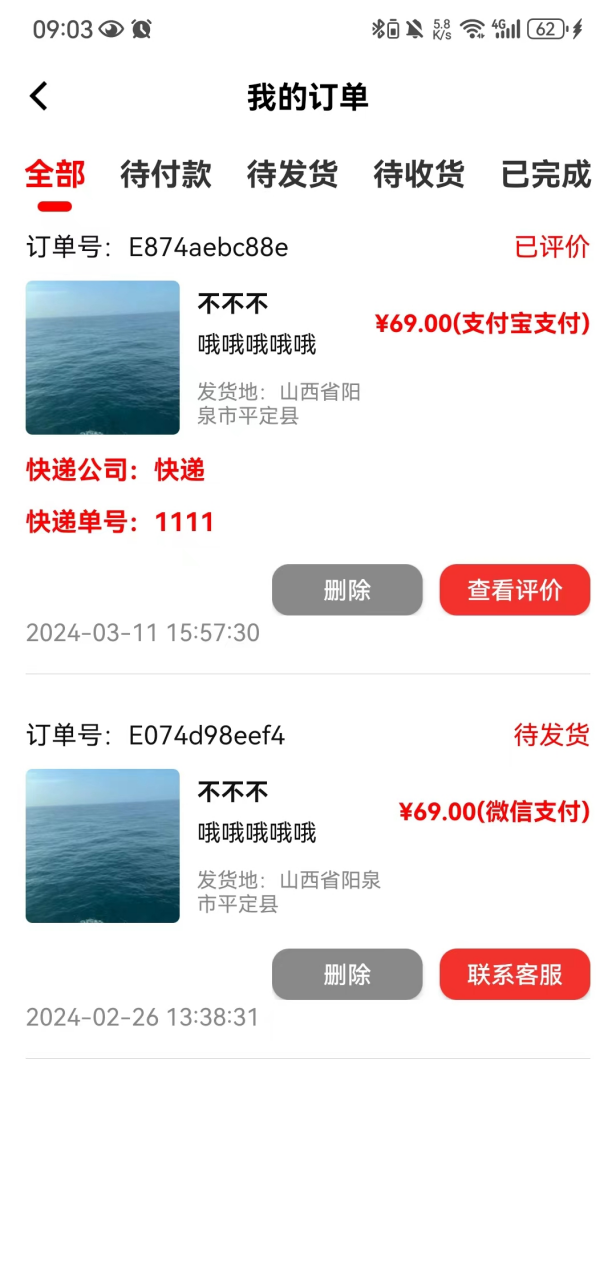The width and height of the screenshot is (616, 1280).
Task: Delete order E074d98eef4
Action: [x=347, y=974]
